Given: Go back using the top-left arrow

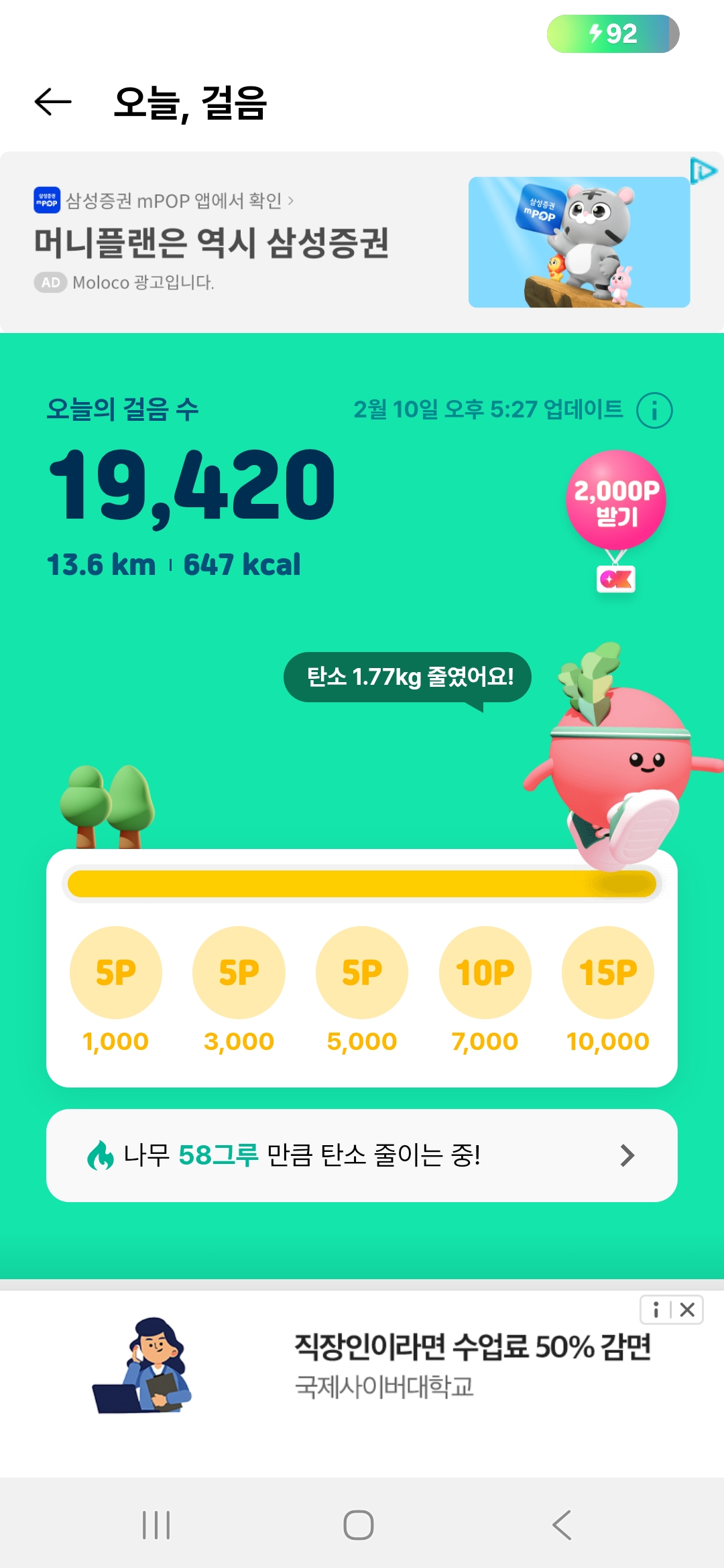Looking at the screenshot, I should pos(53,102).
